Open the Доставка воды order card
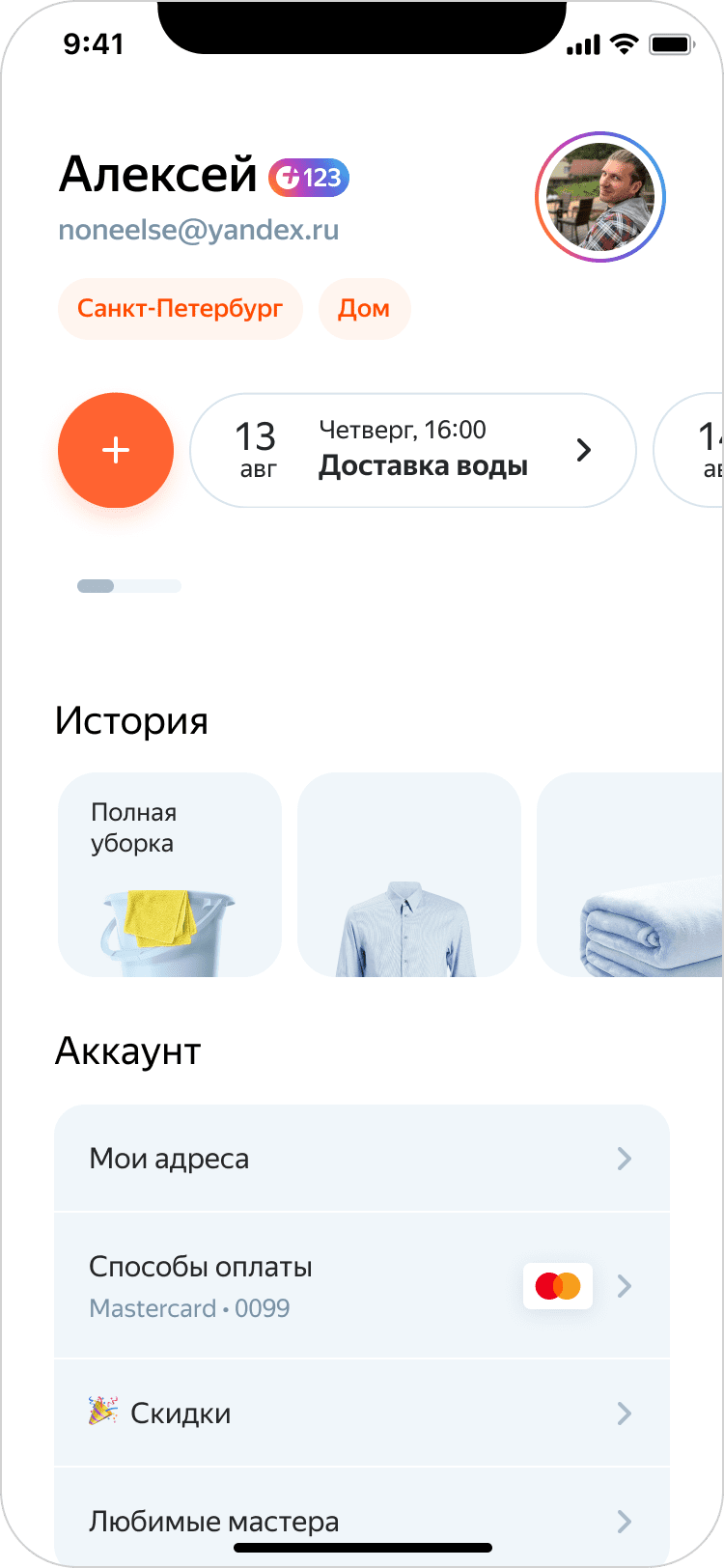This screenshot has height=1568, width=724. tap(413, 450)
